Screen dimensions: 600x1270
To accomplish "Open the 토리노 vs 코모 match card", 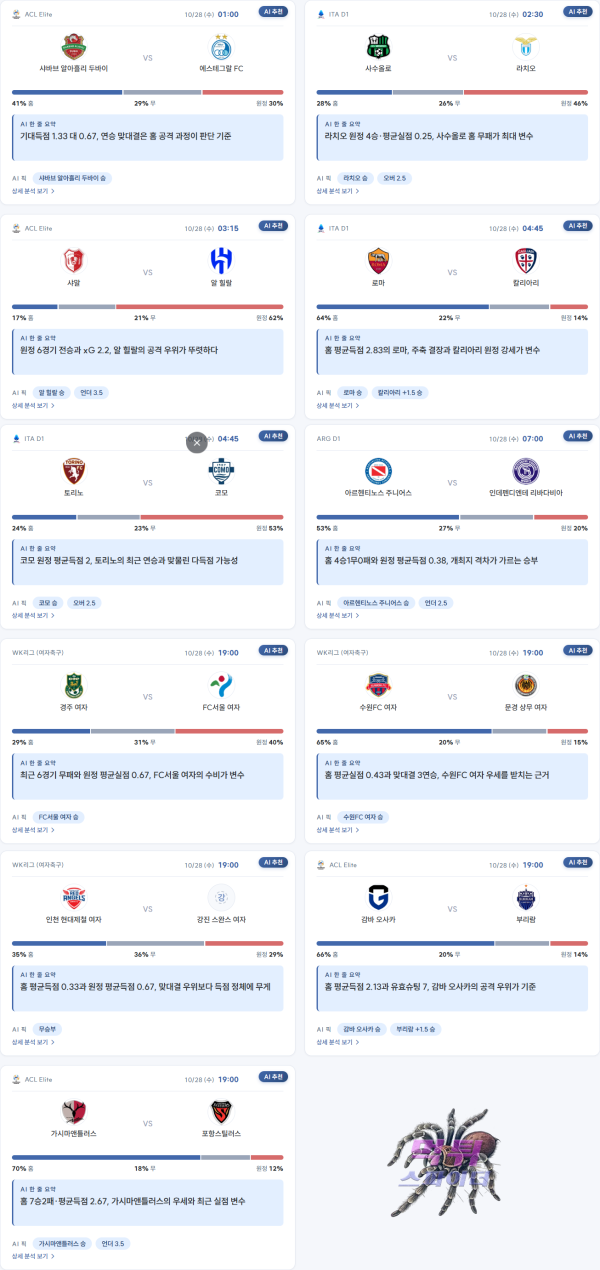I will (147, 528).
